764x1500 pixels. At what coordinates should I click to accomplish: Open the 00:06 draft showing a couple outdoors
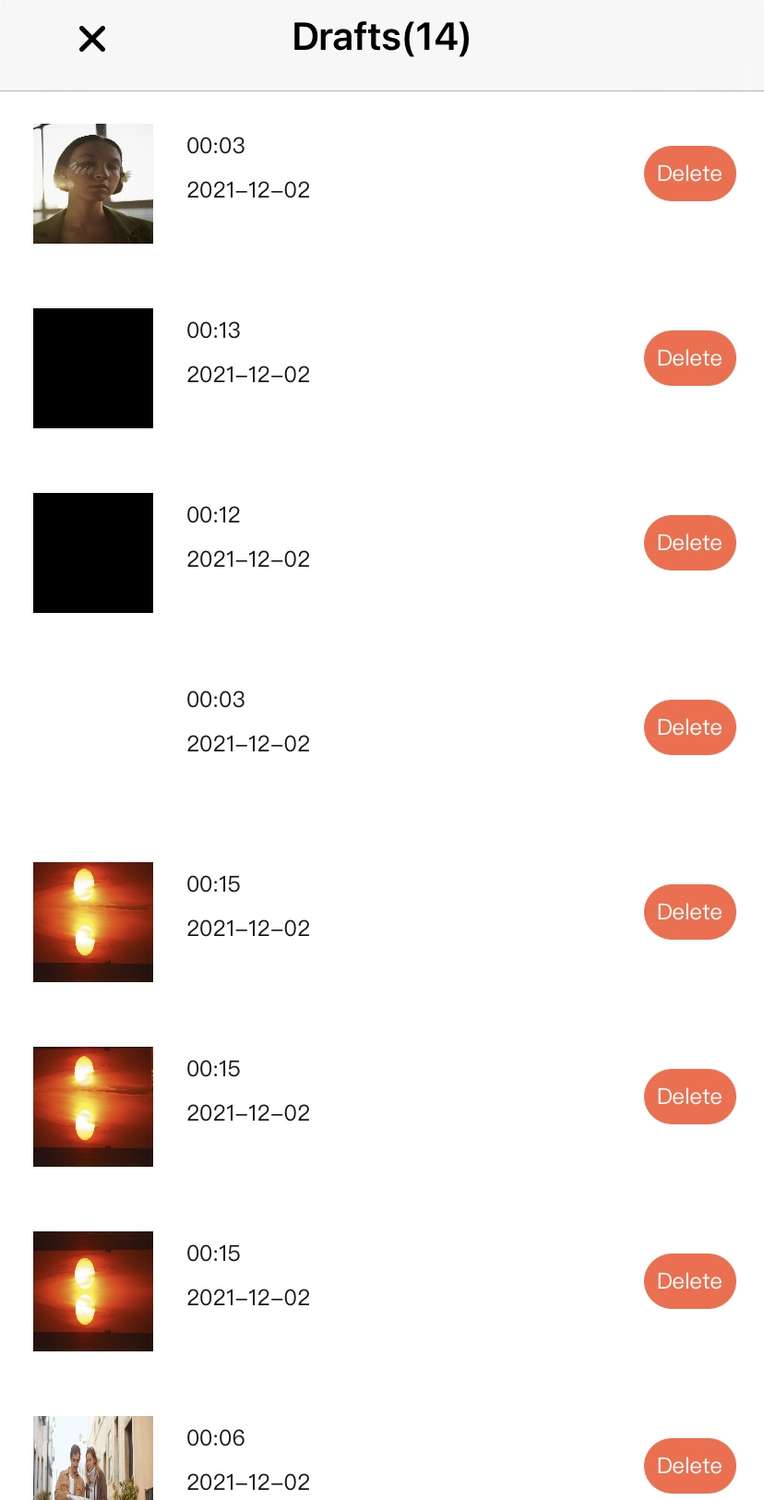click(93, 1458)
